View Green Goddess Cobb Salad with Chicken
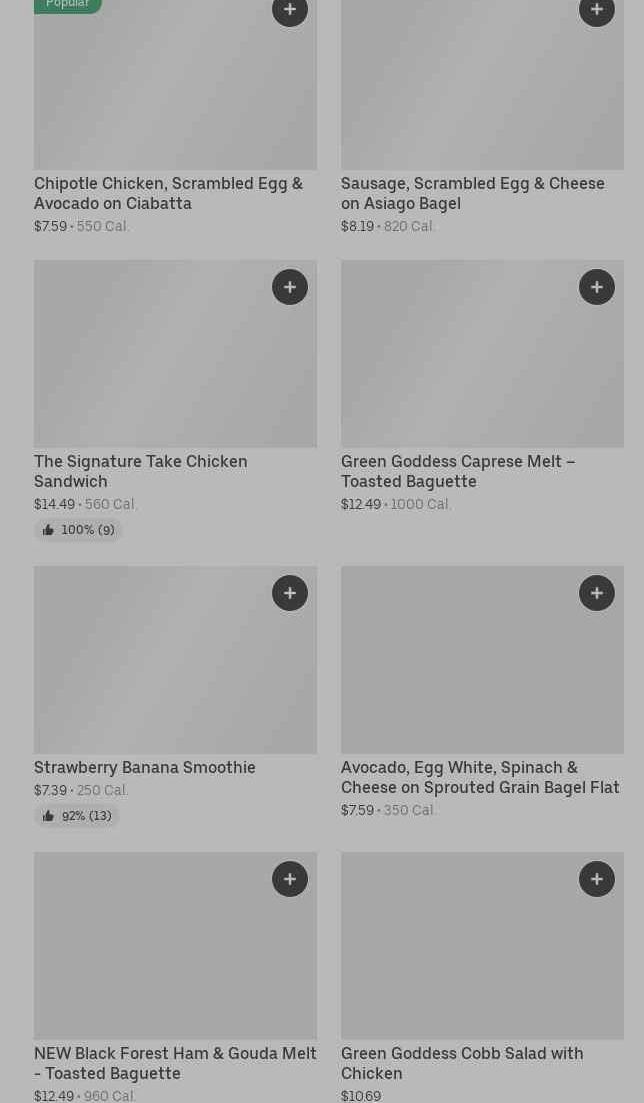644x1103 pixels. (x=462, y=1063)
